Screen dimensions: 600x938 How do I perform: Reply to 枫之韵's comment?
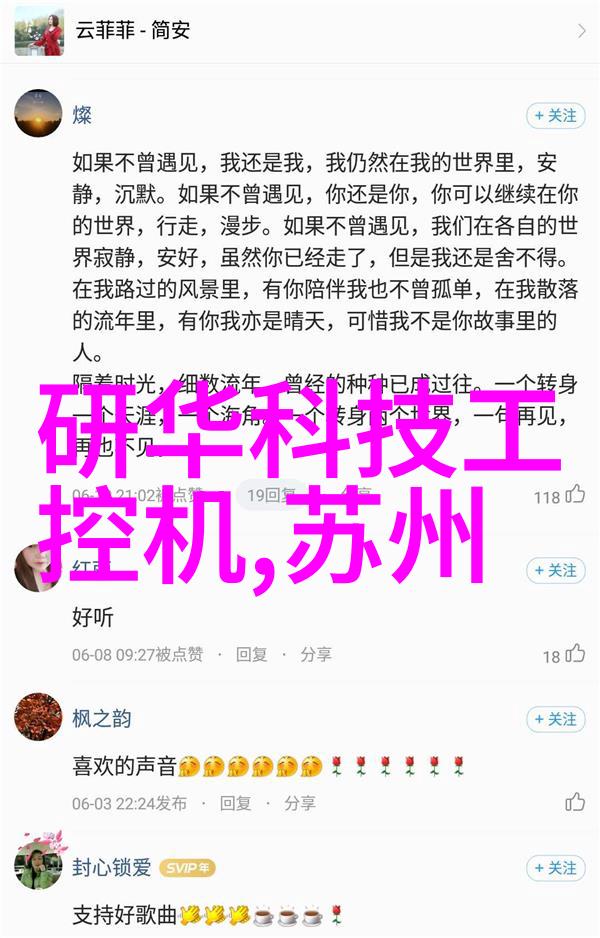[235, 802]
